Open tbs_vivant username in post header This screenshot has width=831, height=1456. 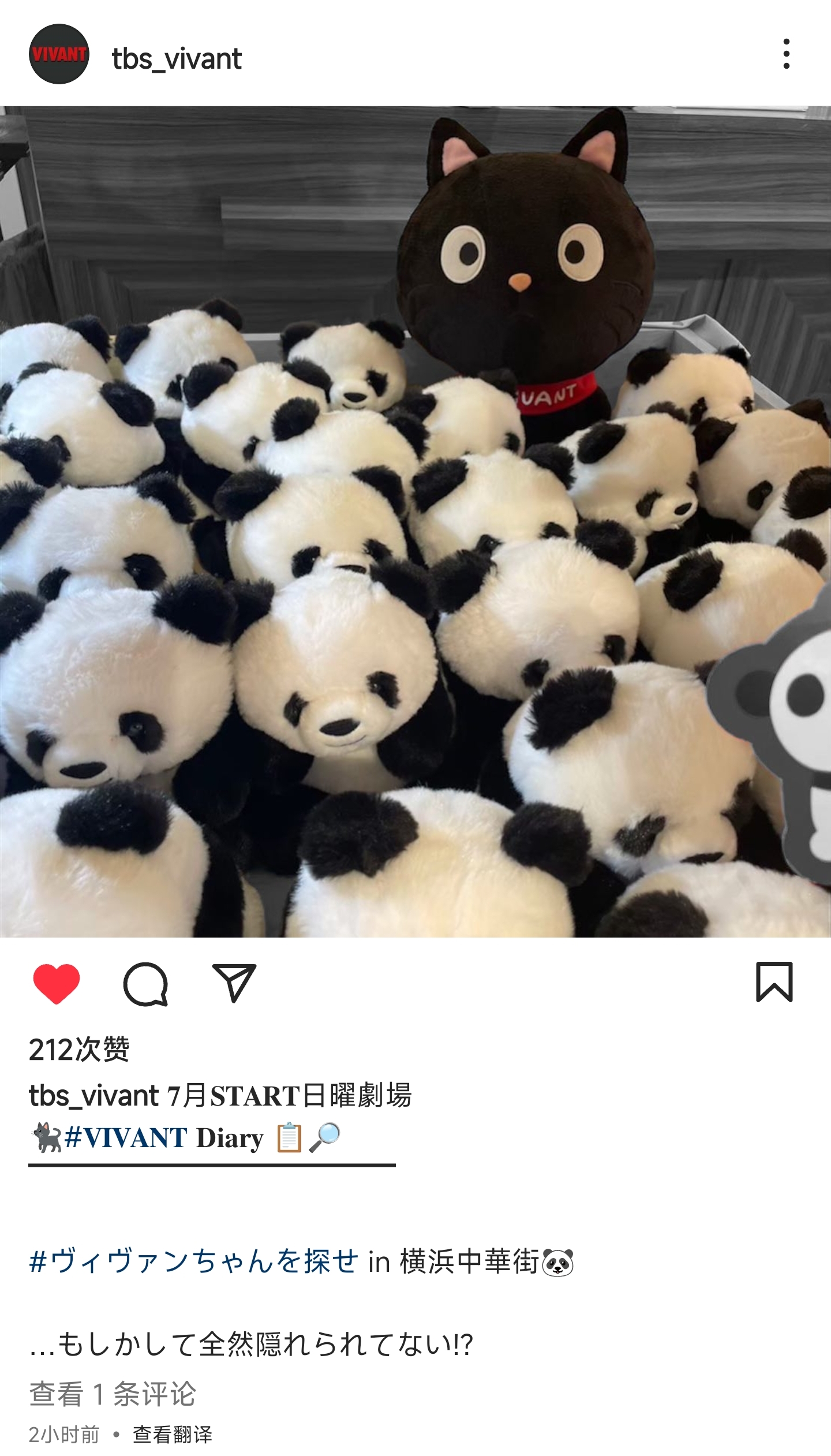177,59
